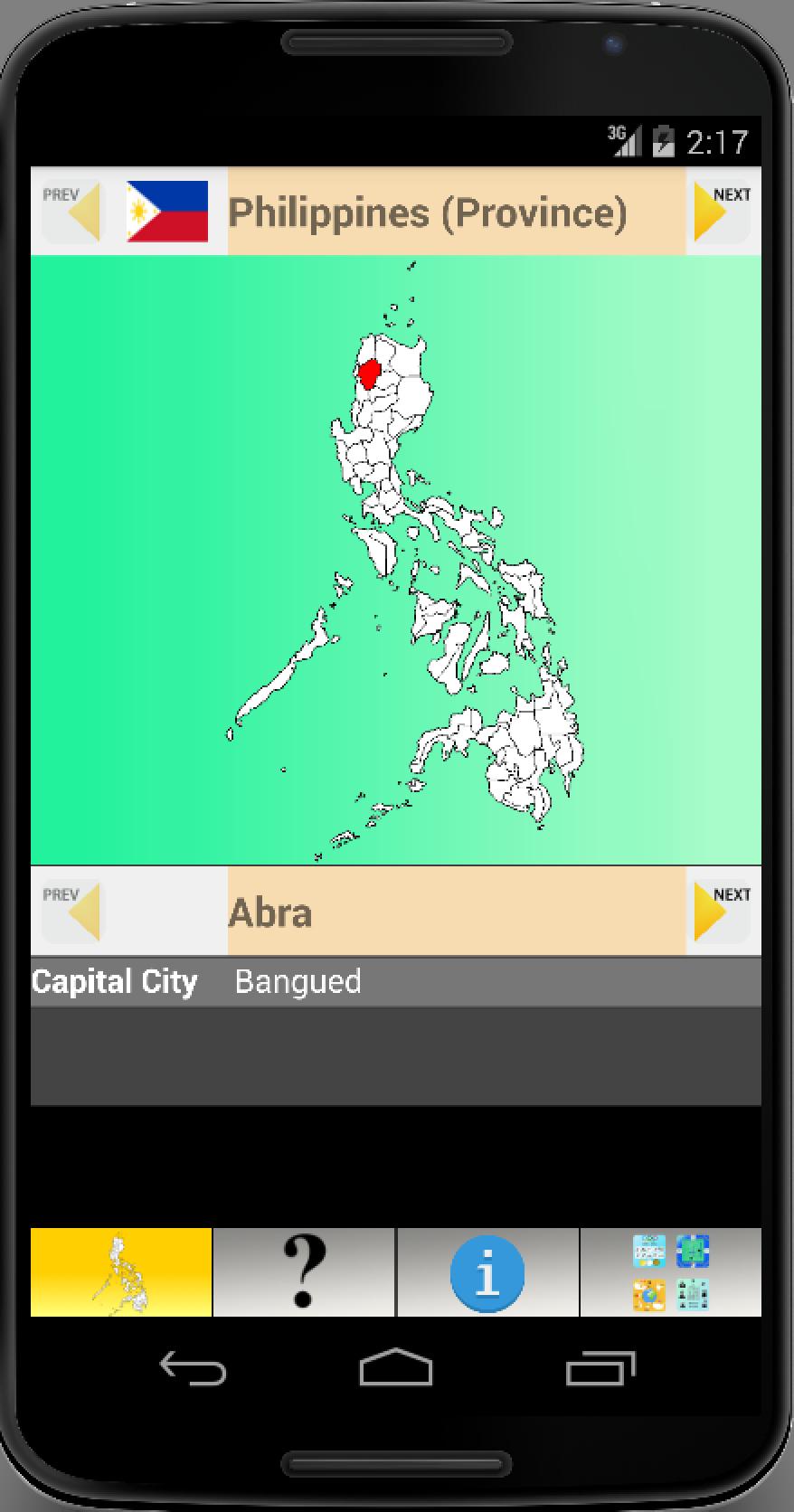Go to previous country using top PREV arrow
The width and height of the screenshot is (794, 1512).
72,212
